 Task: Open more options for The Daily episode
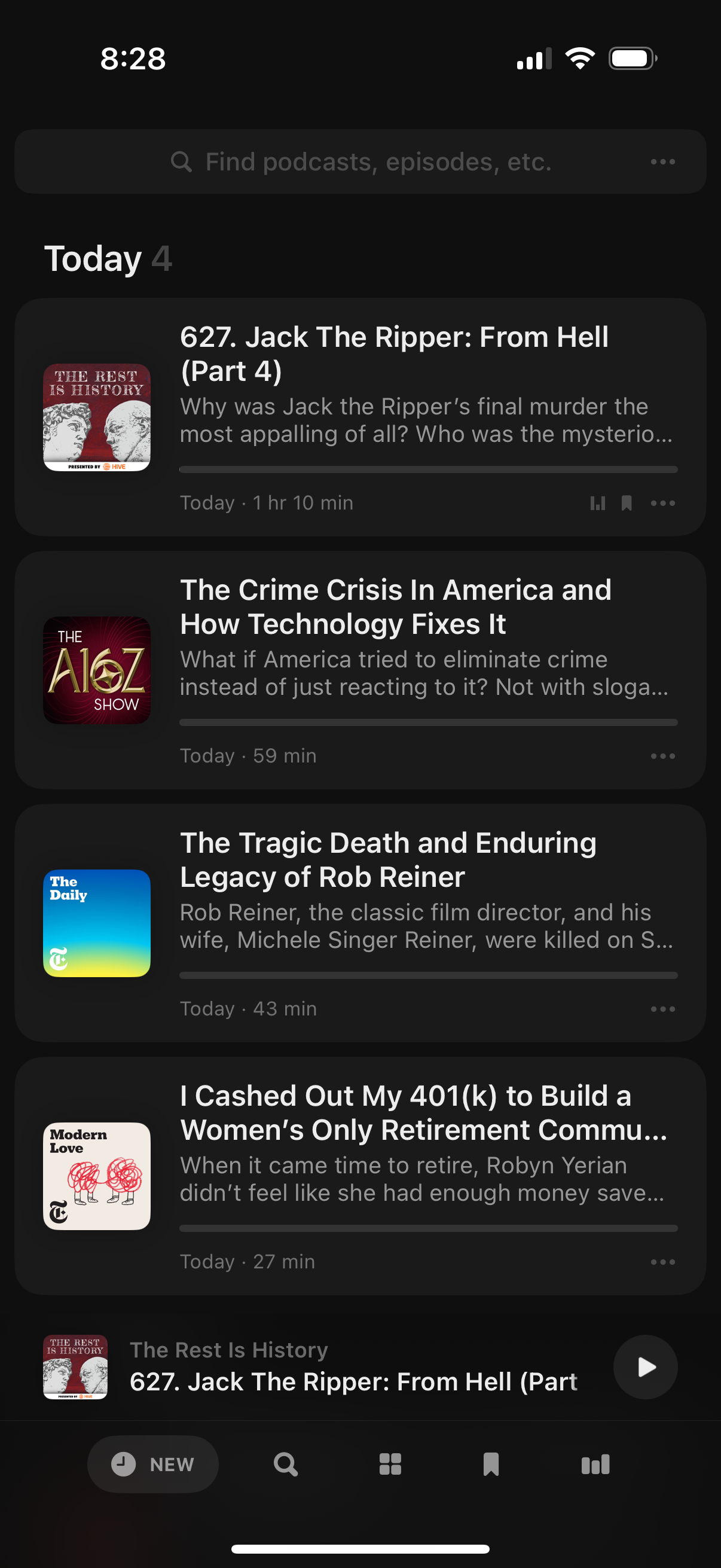pyautogui.click(x=662, y=1008)
